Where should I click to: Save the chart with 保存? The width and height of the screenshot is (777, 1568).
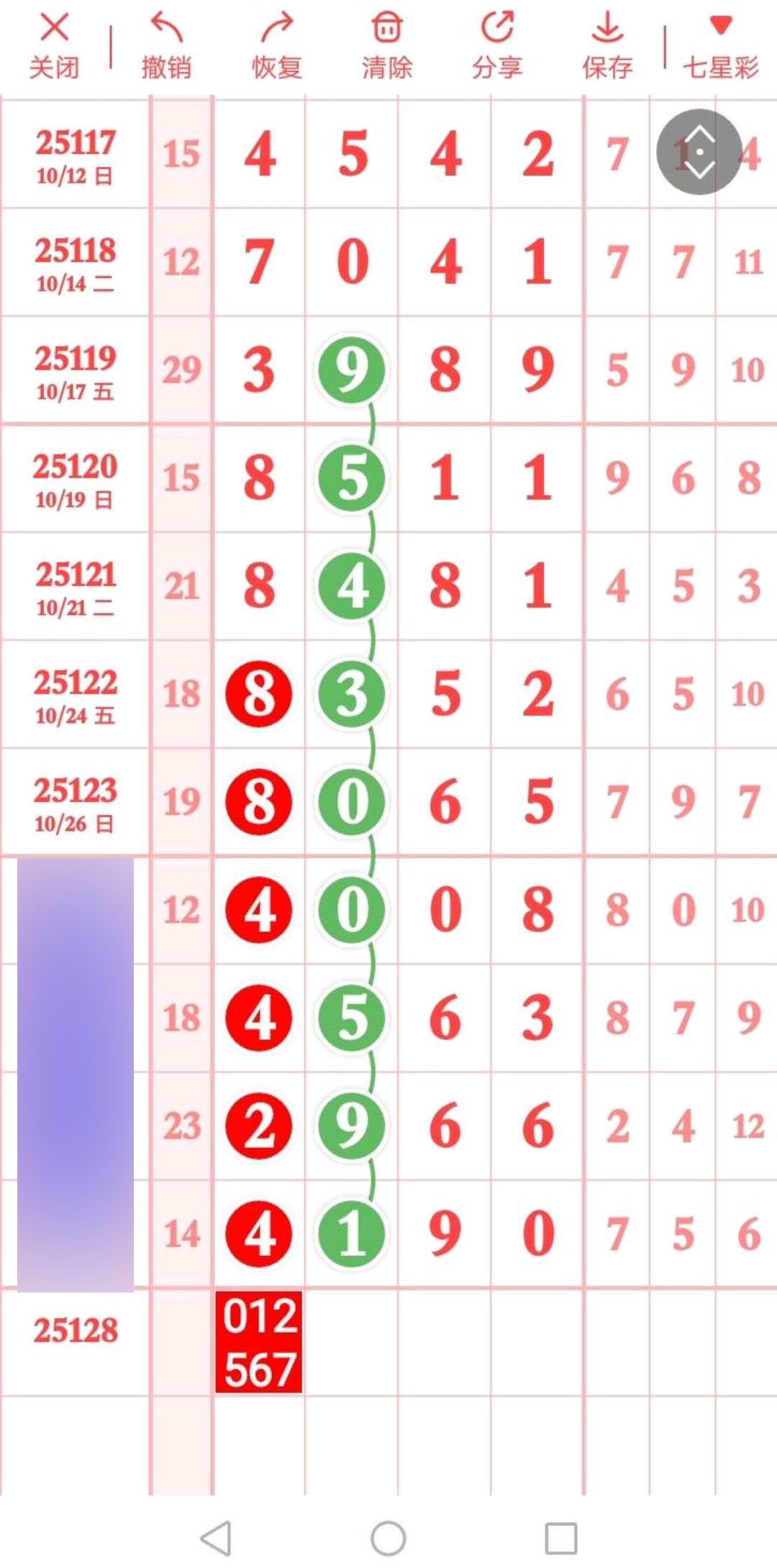(x=608, y=45)
